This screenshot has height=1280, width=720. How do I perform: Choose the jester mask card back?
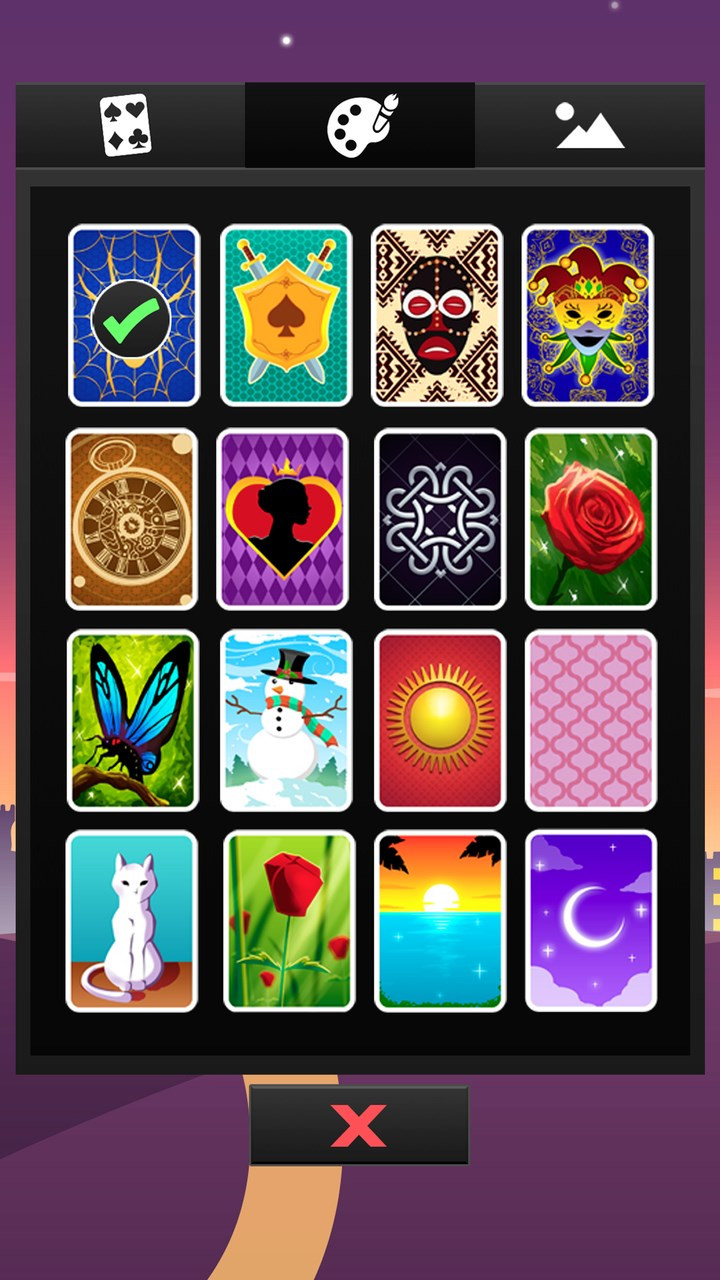coord(588,315)
